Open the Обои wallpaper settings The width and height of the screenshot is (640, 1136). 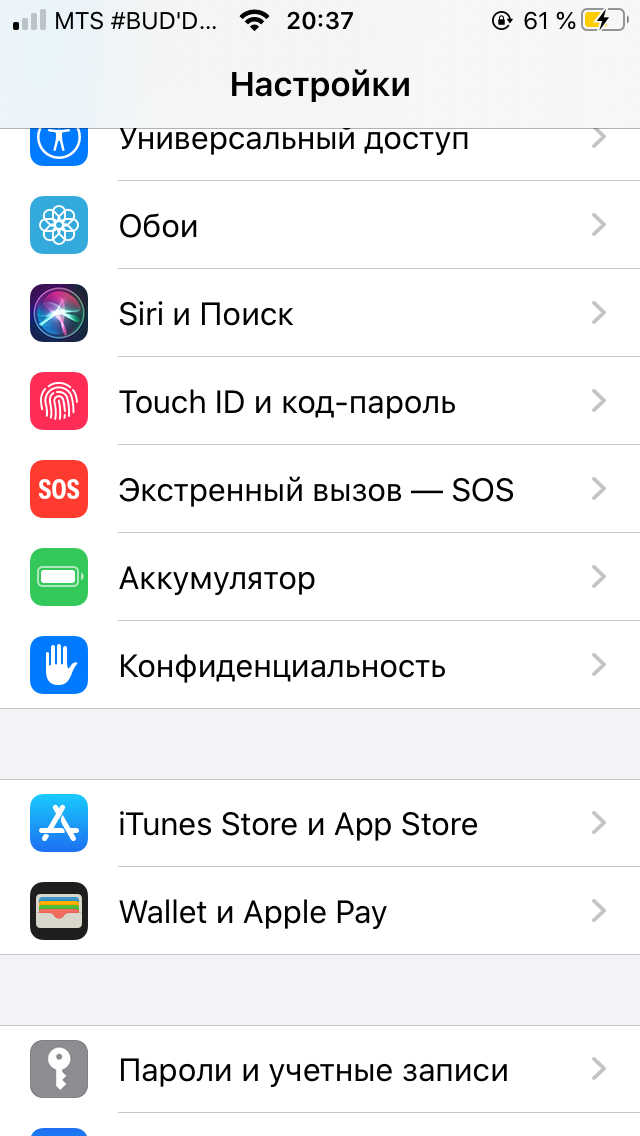(320, 226)
